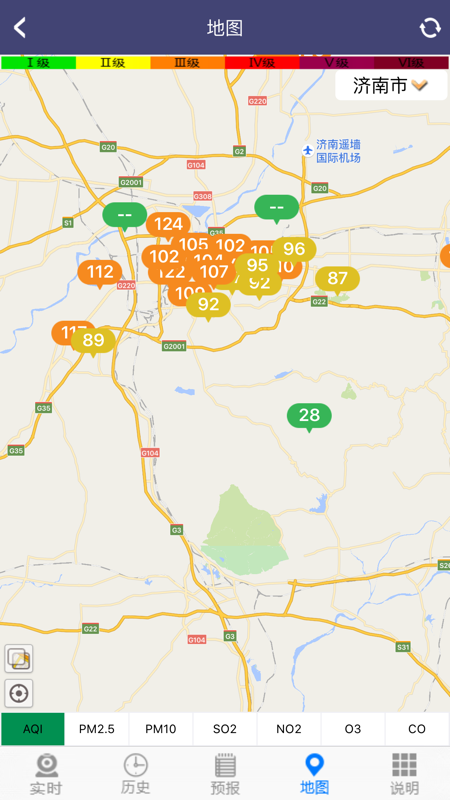Switch to the NO2 indicator
450x800 pixels.
[289, 729]
